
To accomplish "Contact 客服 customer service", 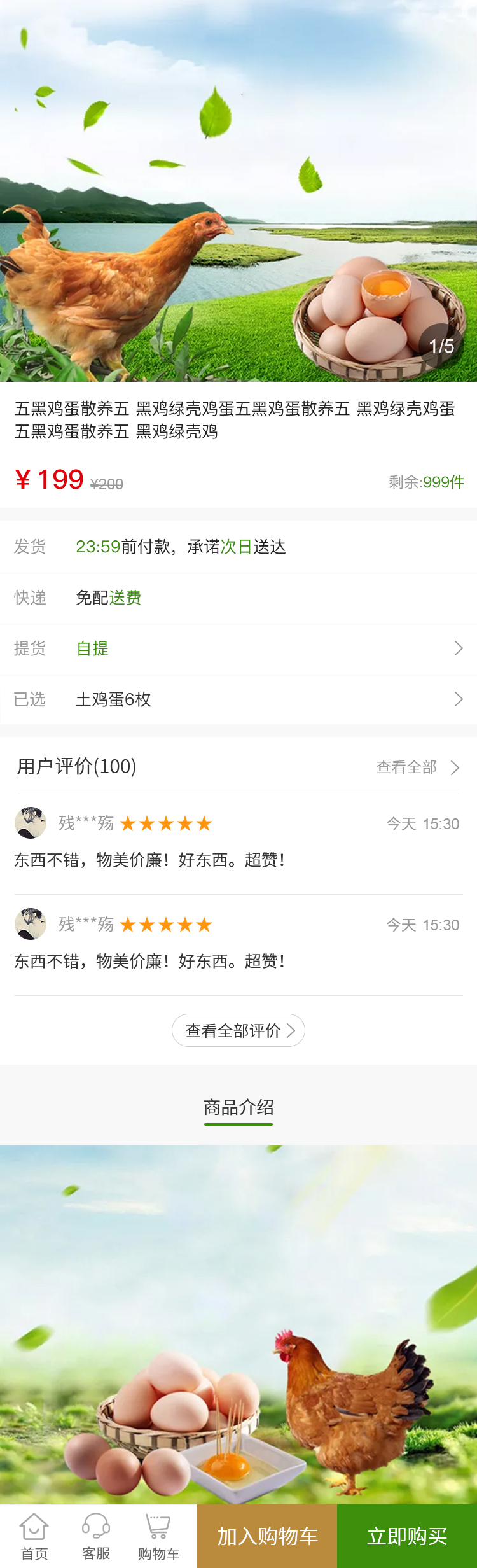I will [96, 1536].
